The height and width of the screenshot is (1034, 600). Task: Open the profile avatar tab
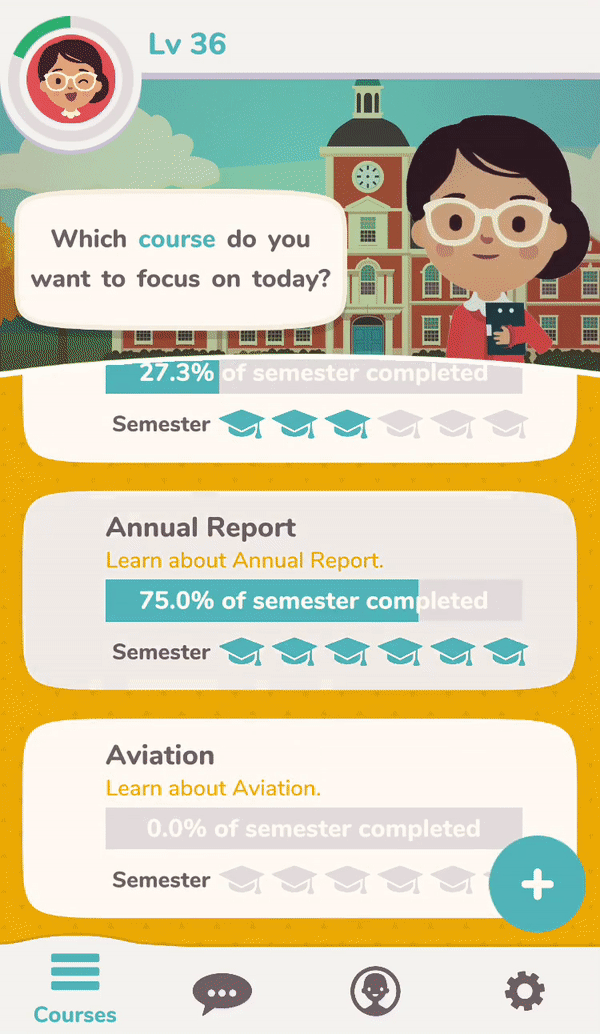click(375, 991)
